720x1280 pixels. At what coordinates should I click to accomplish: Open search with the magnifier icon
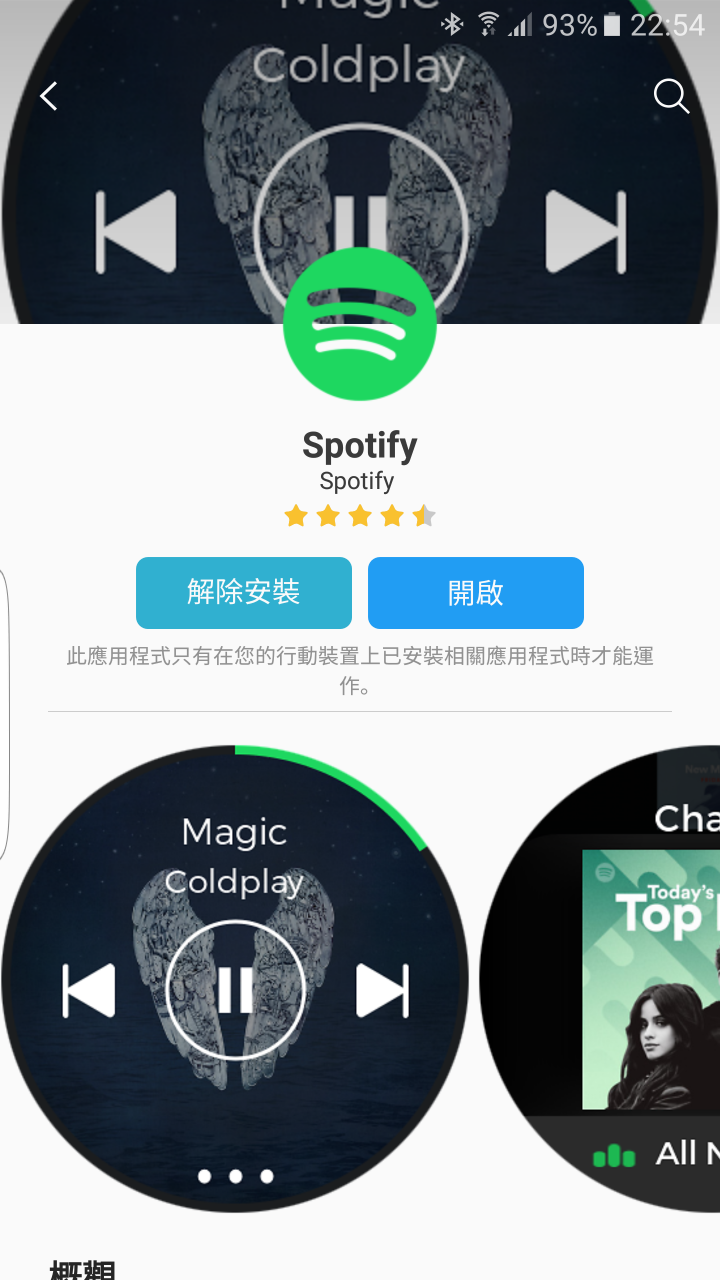pyautogui.click(x=671, y=96)
